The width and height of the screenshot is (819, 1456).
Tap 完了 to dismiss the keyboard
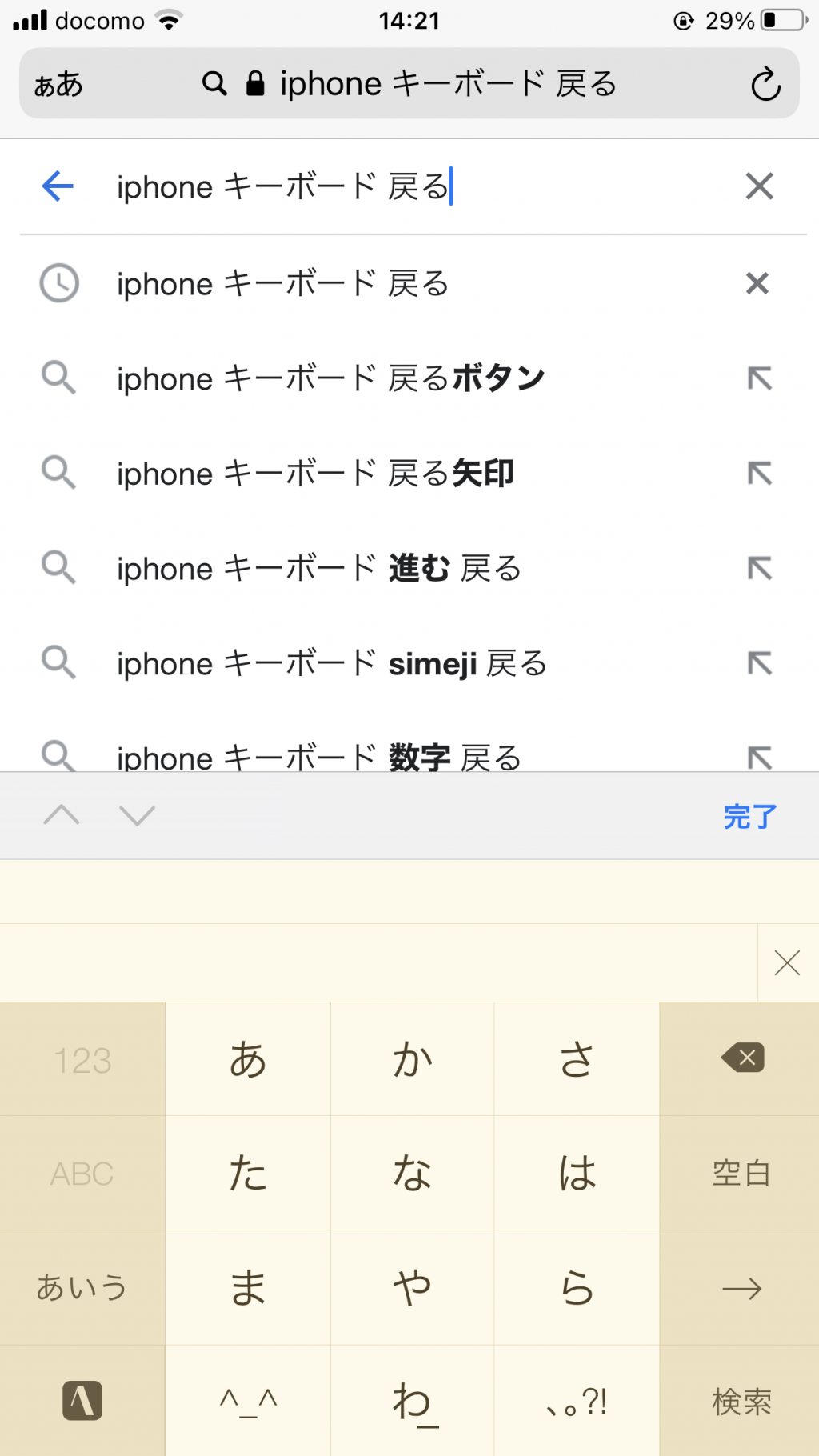click(750, 817)
